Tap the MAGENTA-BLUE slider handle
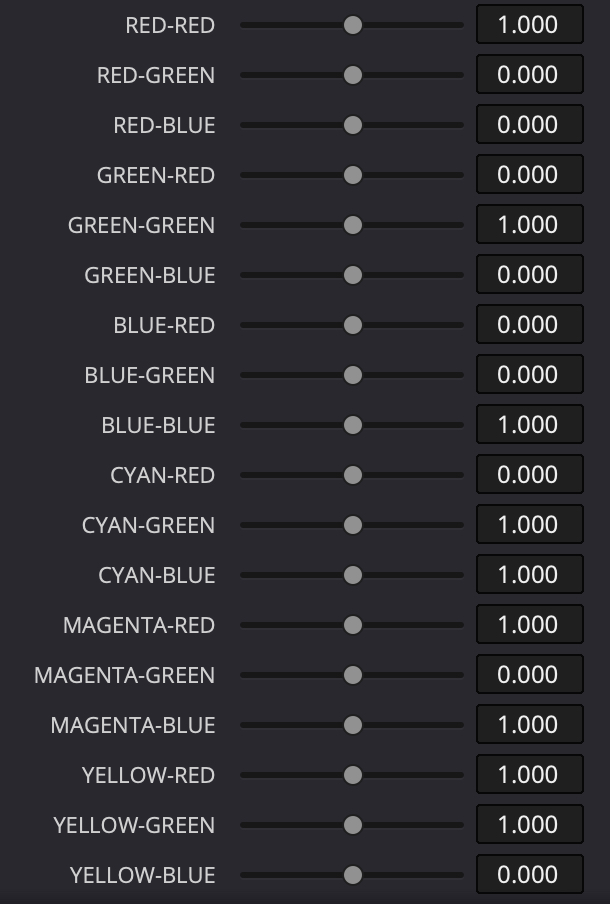 click(x=353, y=725)
